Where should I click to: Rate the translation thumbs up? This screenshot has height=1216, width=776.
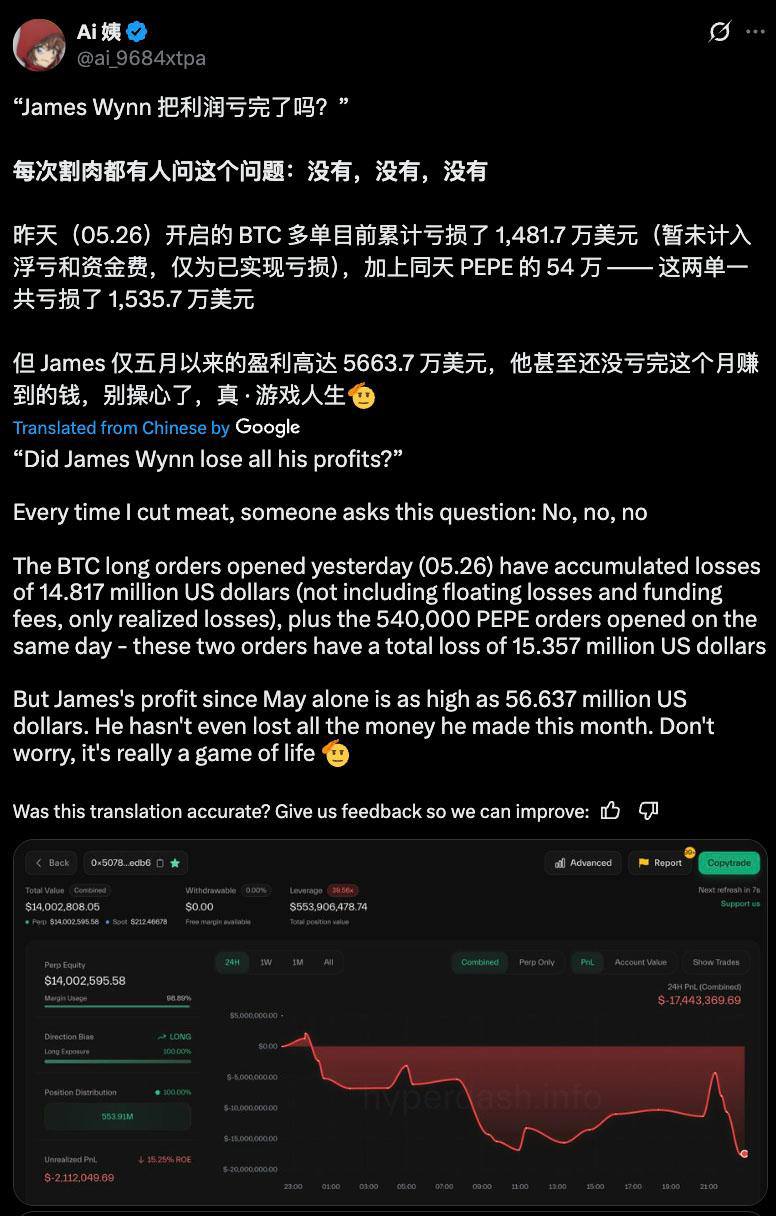[611, 811]
